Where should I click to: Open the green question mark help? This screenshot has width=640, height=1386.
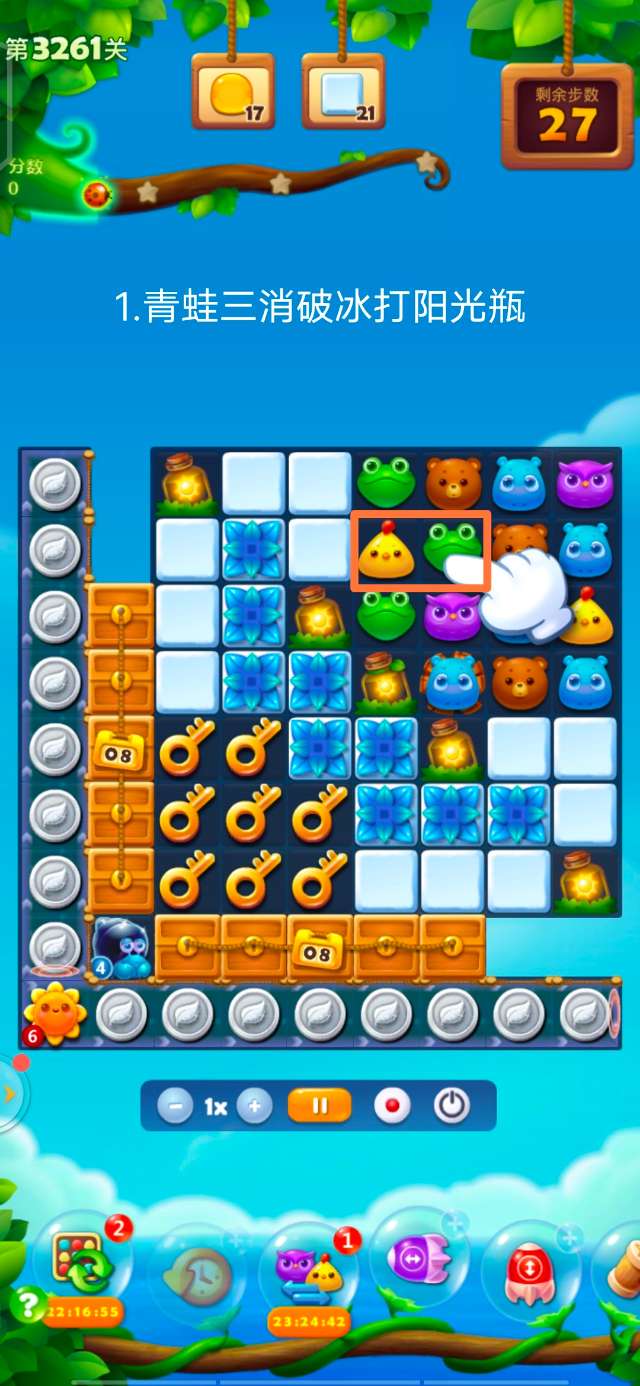pyautogui.click(x=25, y=1304)
